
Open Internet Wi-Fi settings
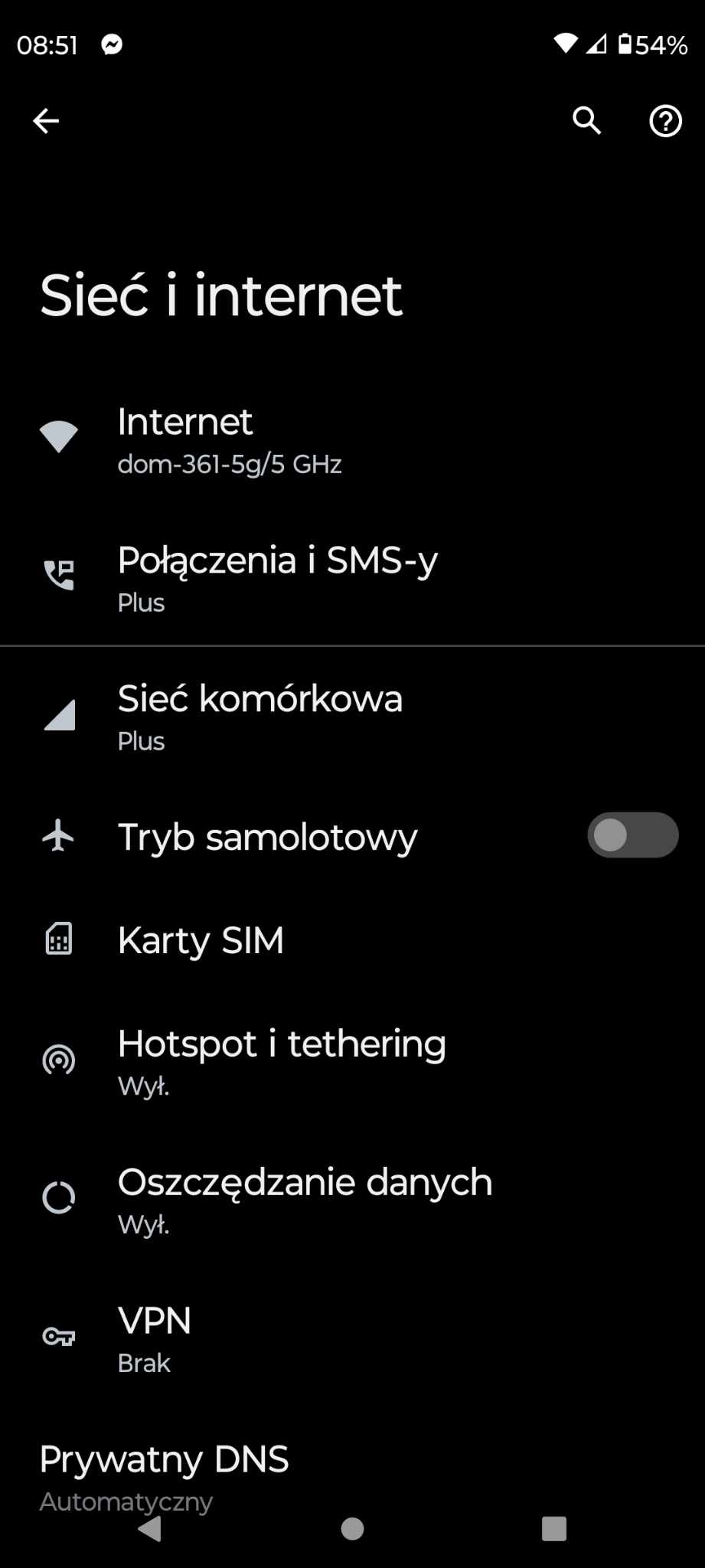click(x=230, y=439)
